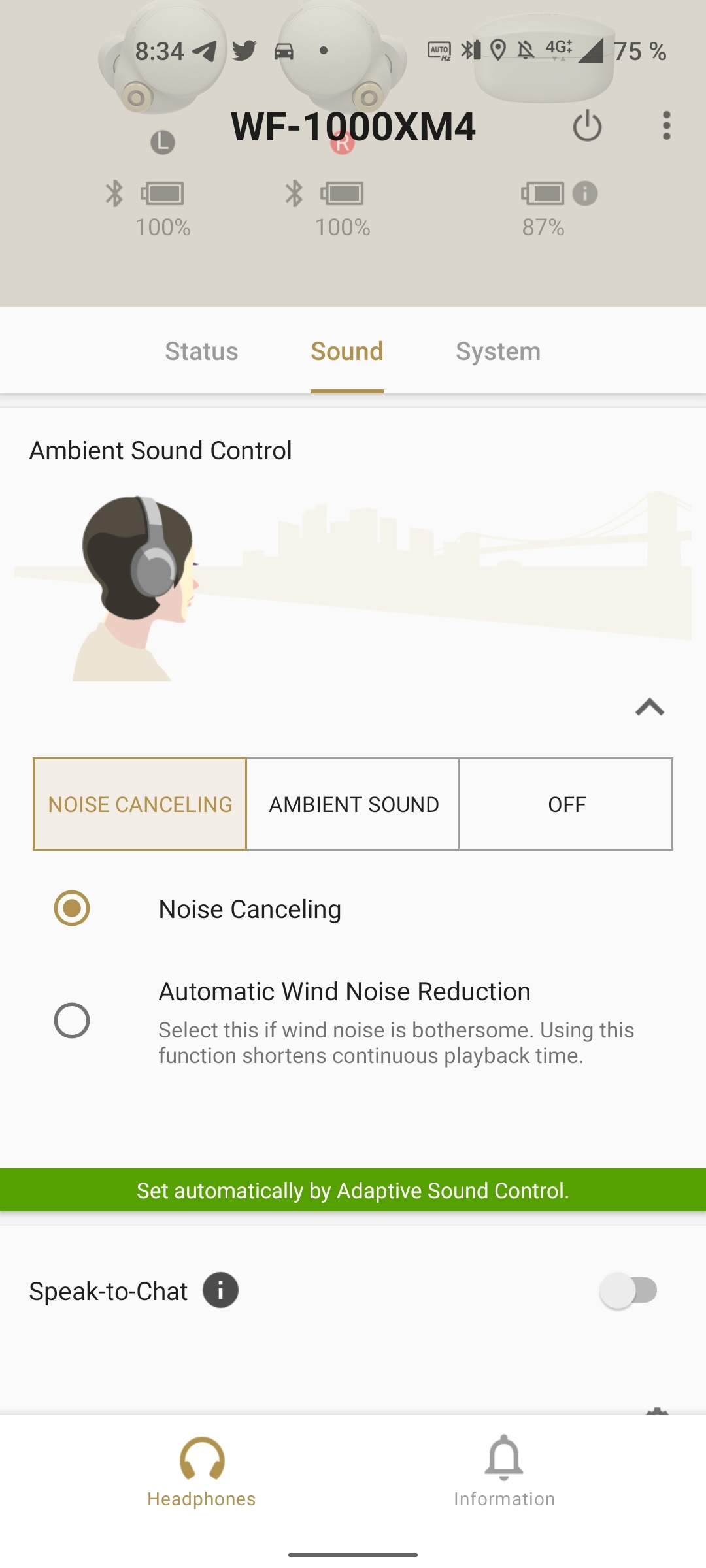Show Speak-to-Chat information
Viewport: 706px width, 1568px height.
click(x=220, y=1290)
